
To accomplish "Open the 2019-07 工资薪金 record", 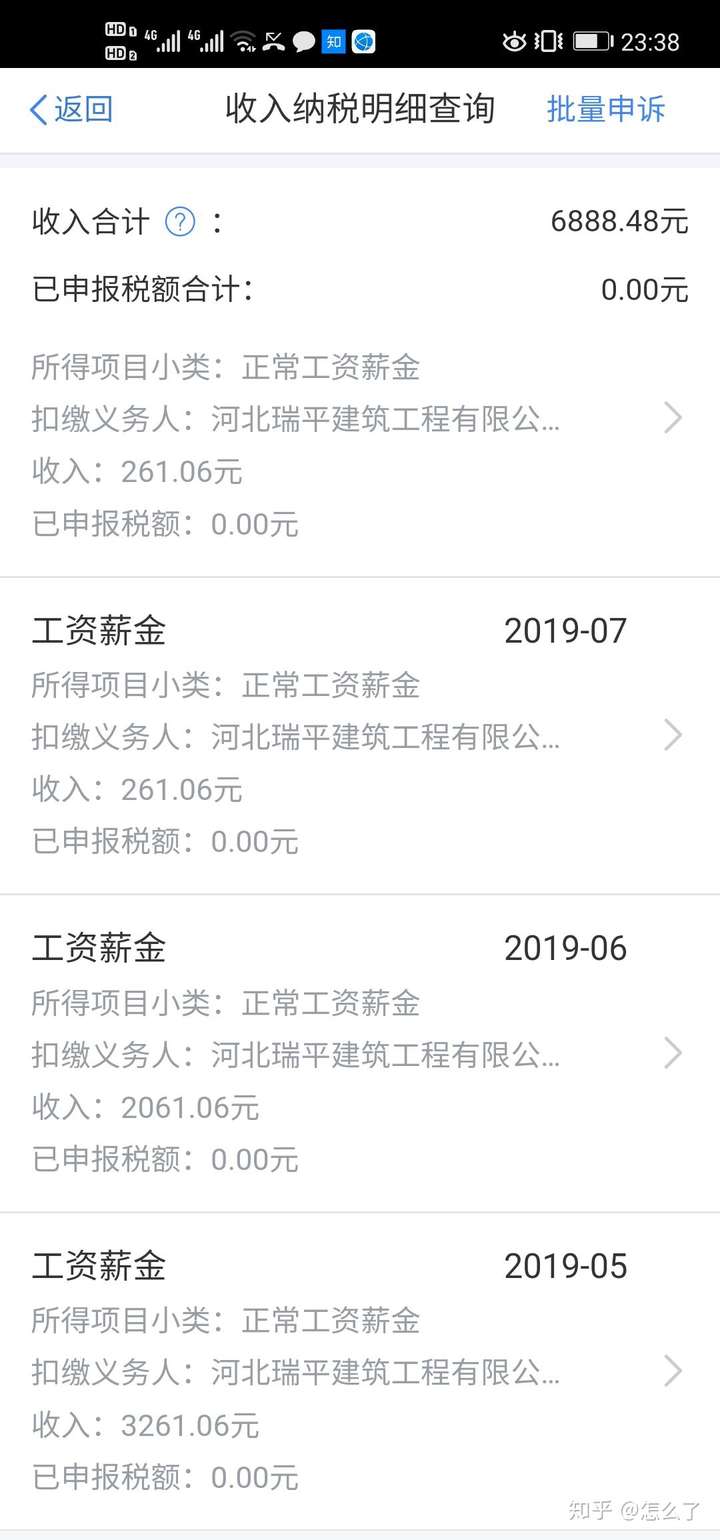I will click(360, 736).
